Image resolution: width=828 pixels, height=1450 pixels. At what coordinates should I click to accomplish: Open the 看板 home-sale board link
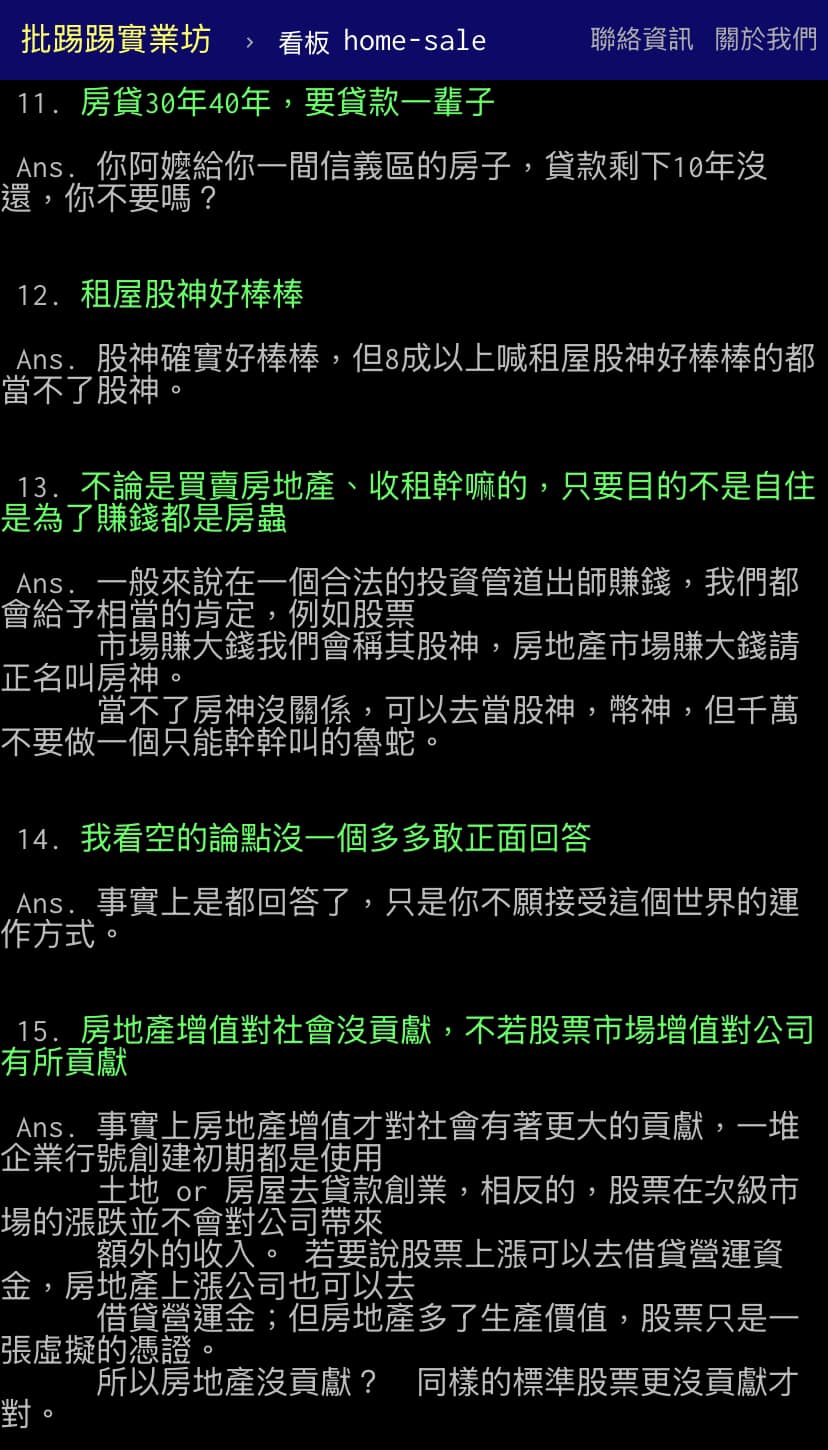pyautogui.click(x=382, y=41)
